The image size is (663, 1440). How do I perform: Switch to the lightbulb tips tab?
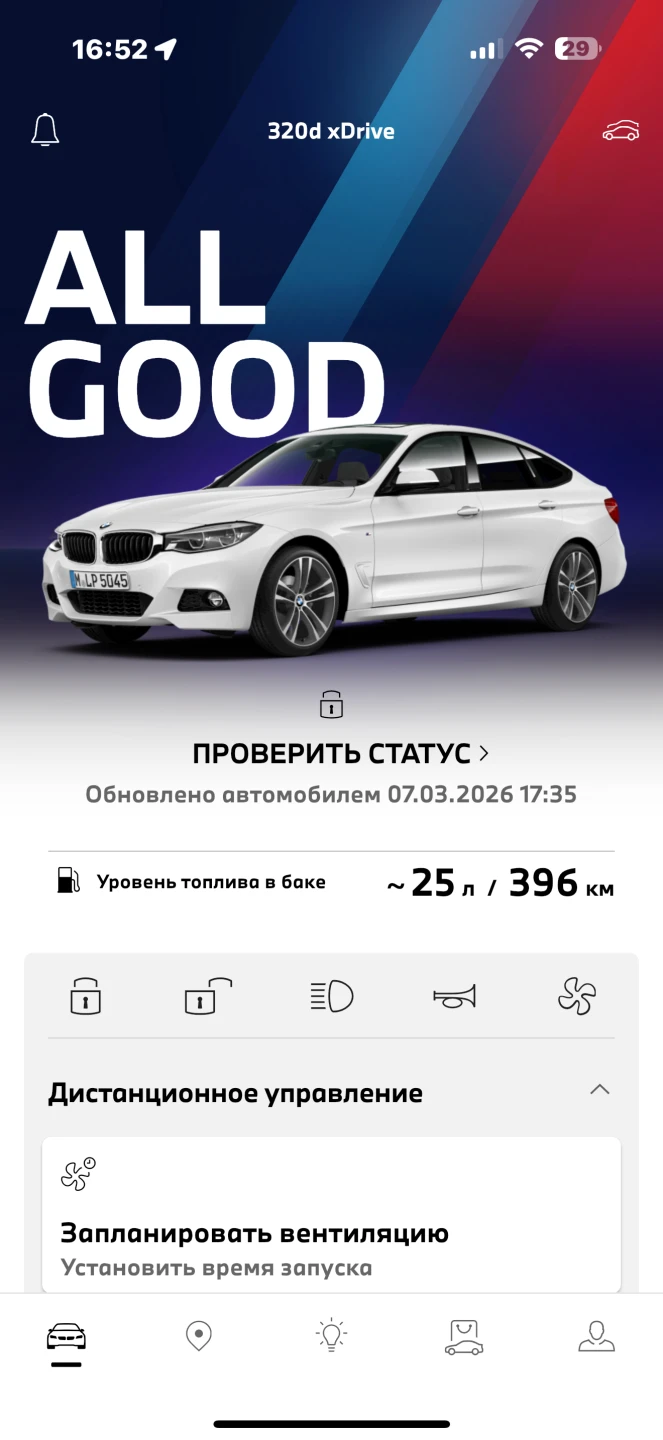tap(331, 1336)
